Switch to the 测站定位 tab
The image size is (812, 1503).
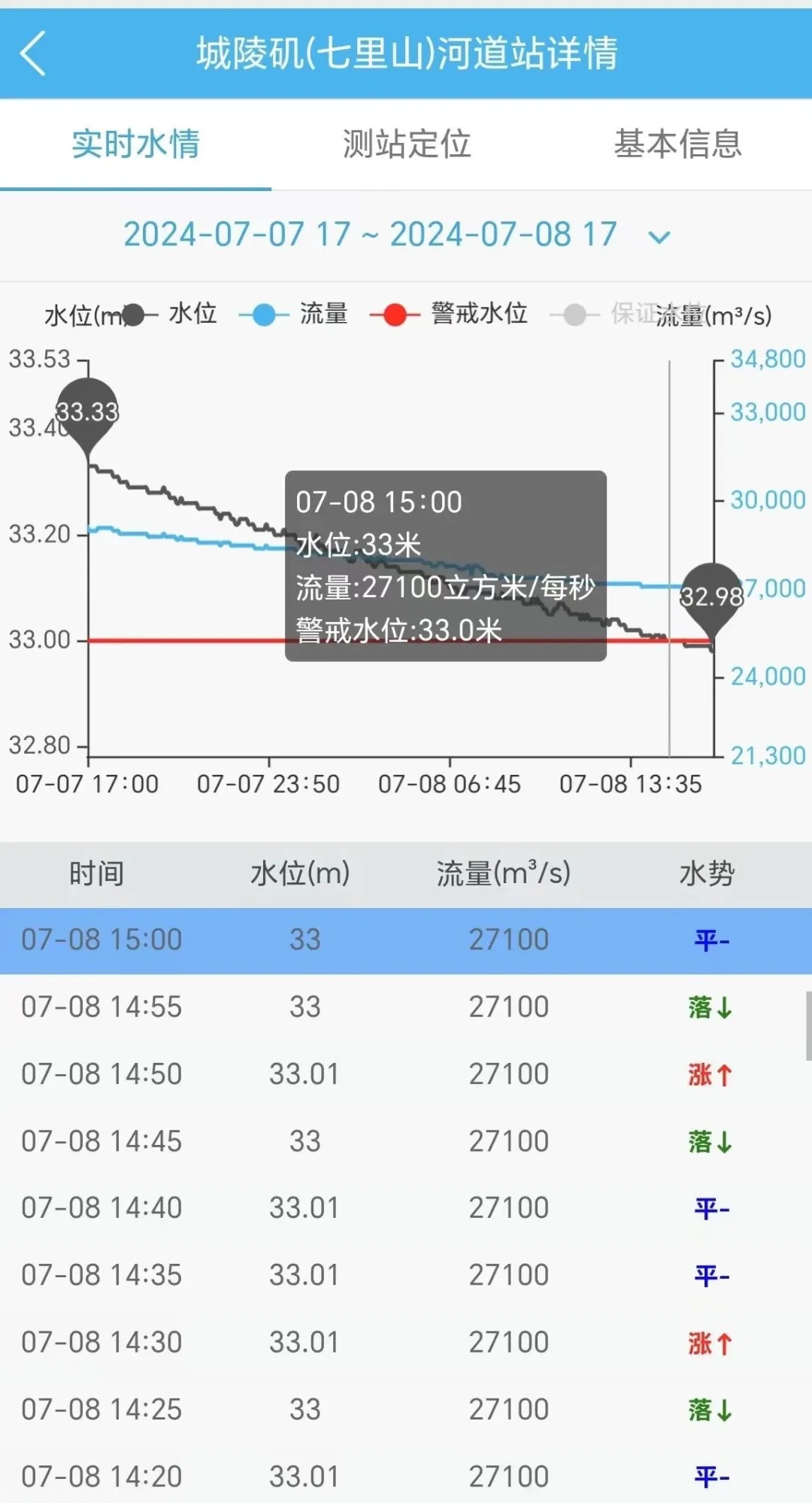coord(406,146)
